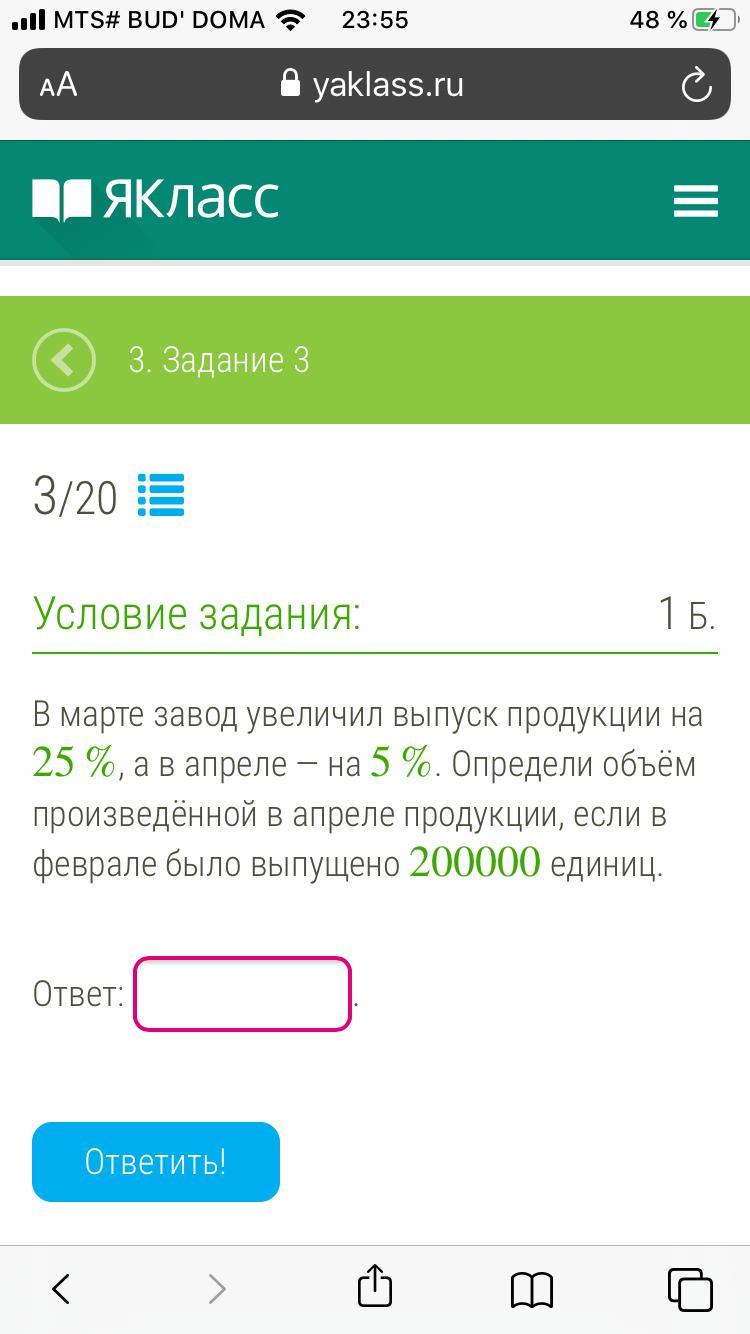Go back using the green circled arrow
The height and width of the screenshot is (1334, 750).
64,360
